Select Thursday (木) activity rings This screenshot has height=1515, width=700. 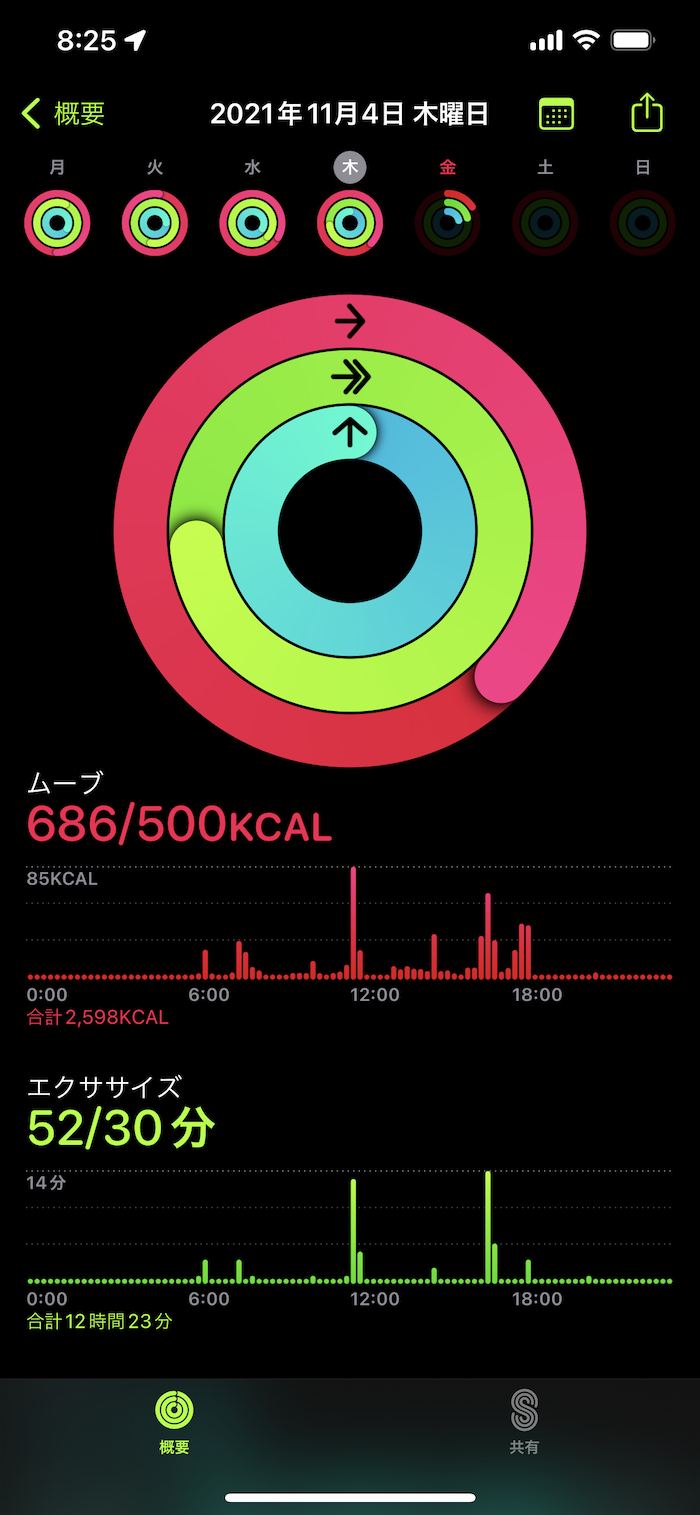click(x=350, y=222)
